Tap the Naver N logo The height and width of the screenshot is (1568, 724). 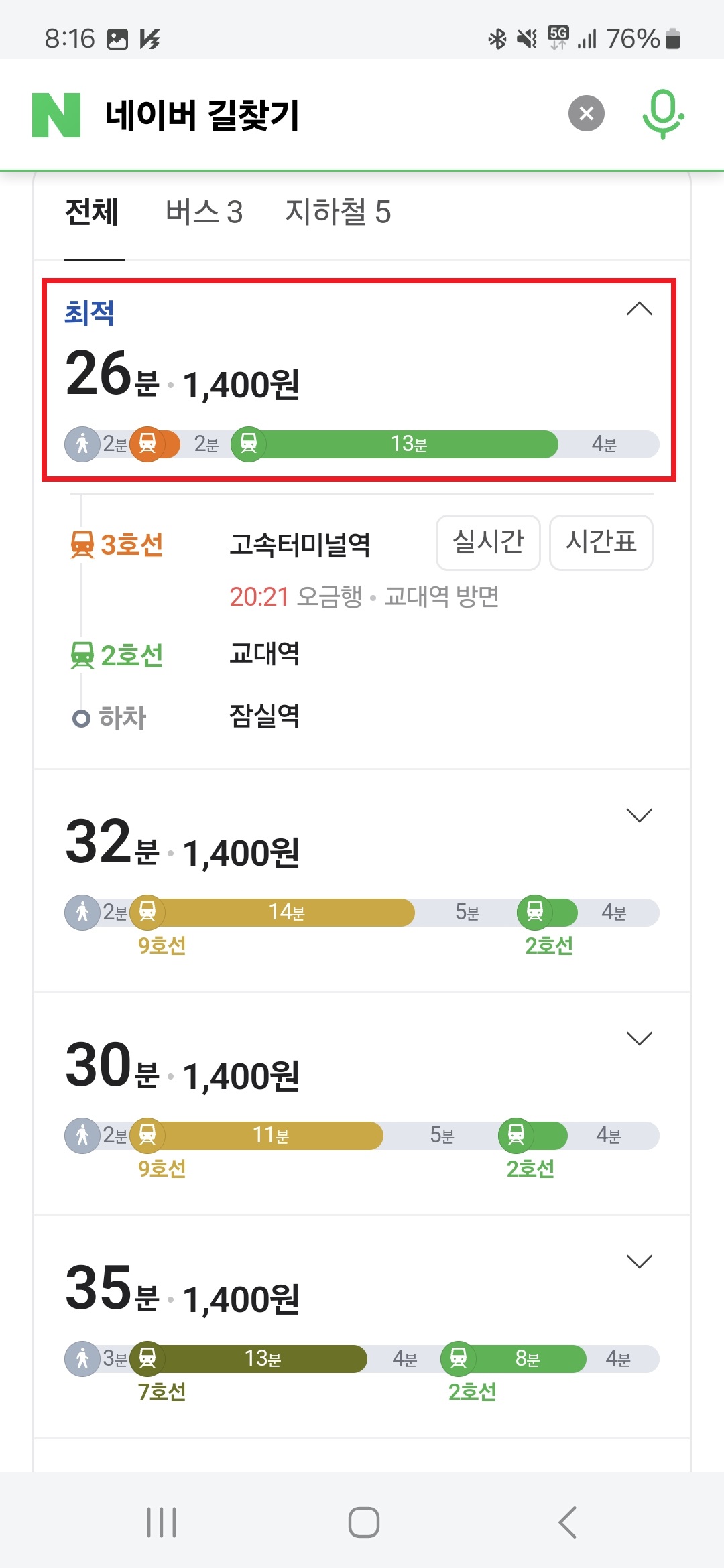pyautogui.click(x=57, y=114)
